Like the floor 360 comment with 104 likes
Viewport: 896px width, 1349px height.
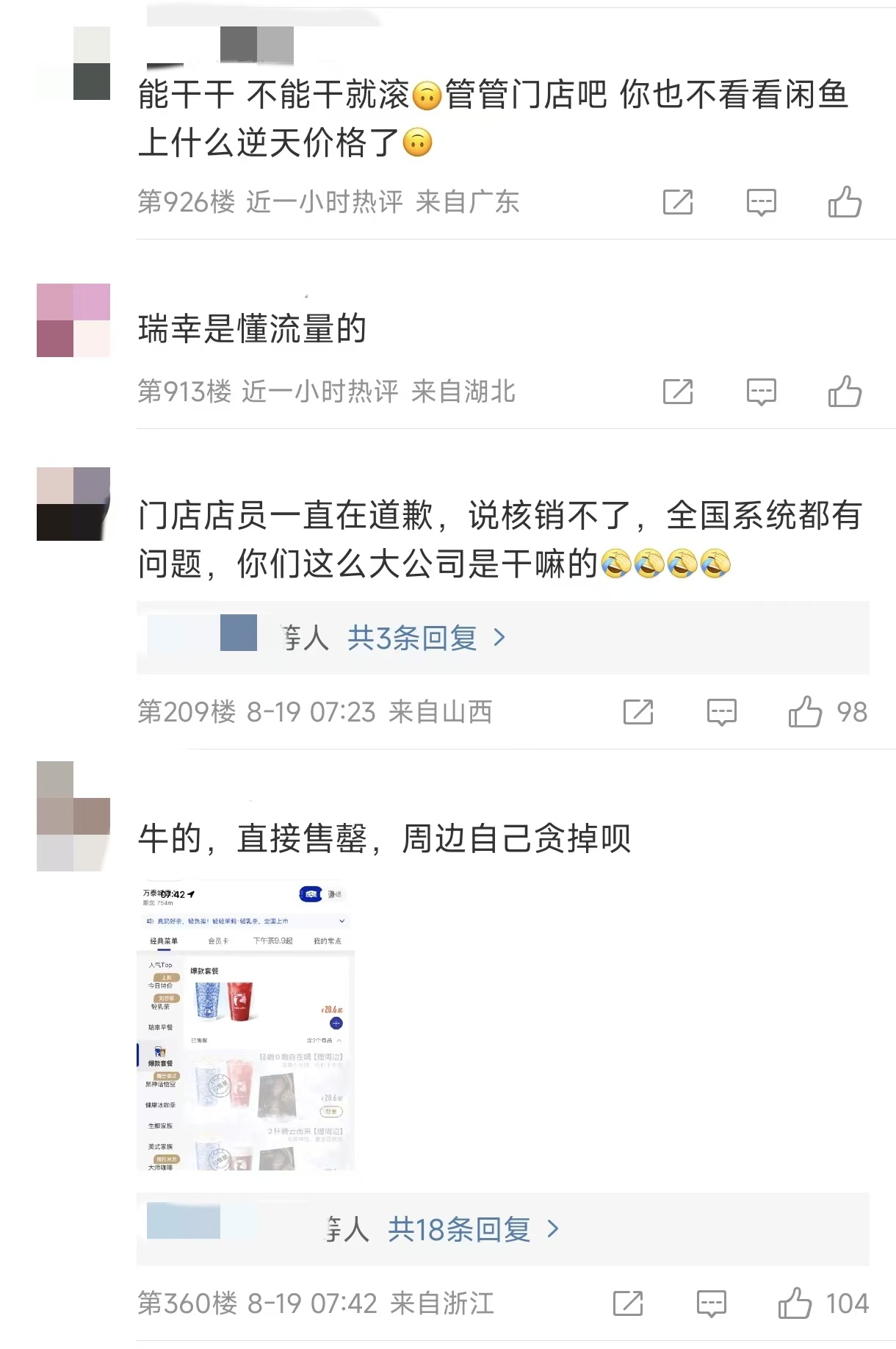(x=795, y=1303)
